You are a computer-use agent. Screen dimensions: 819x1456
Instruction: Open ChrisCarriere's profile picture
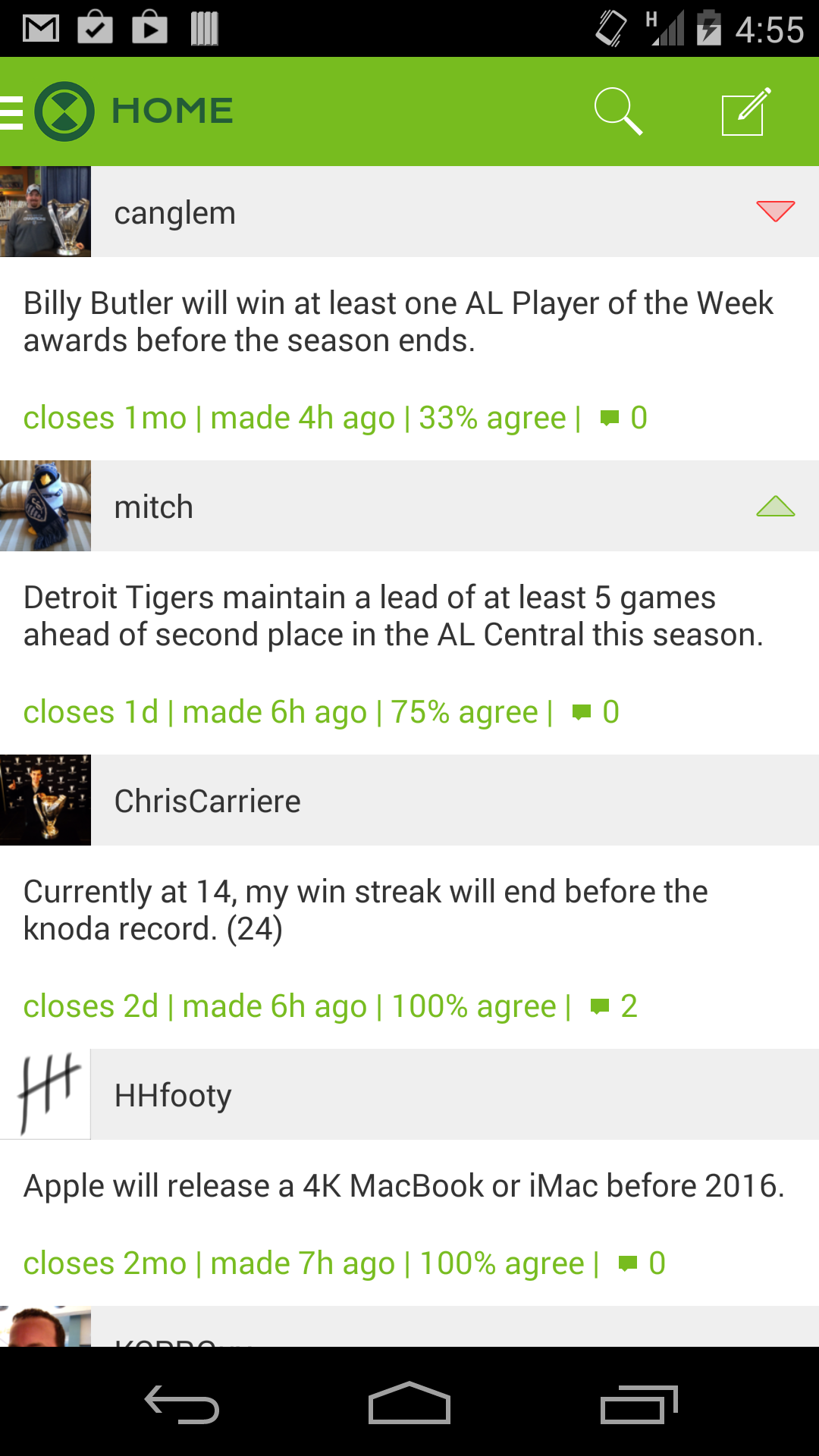coord(45,800)
